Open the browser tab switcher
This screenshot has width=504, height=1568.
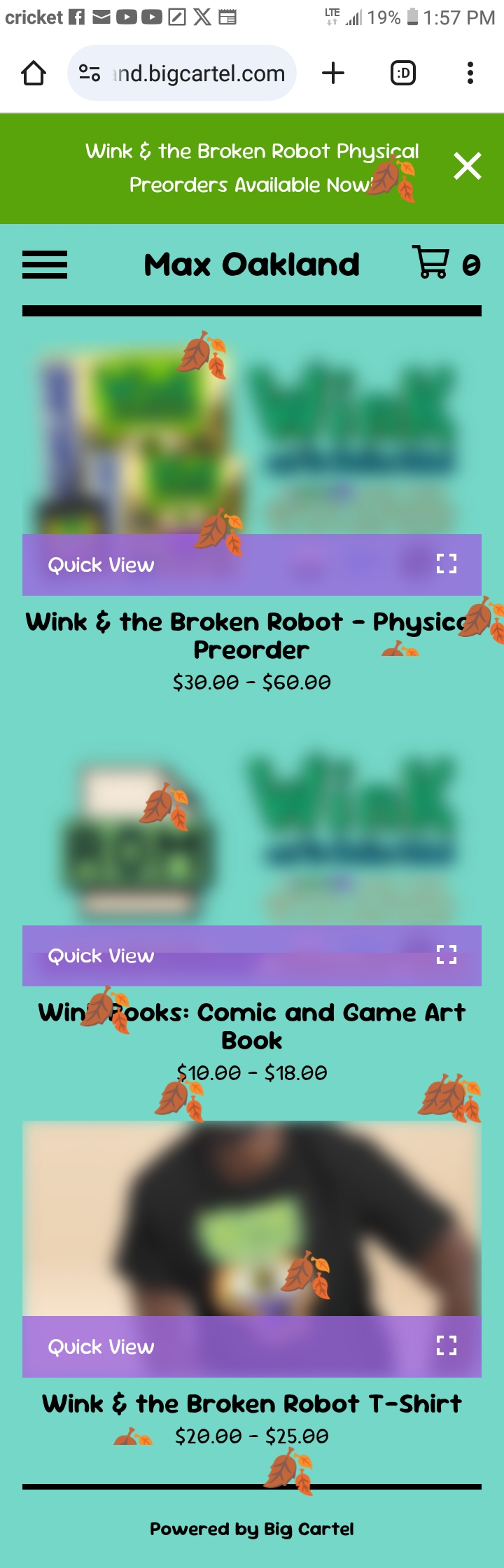tap(402, 73)
